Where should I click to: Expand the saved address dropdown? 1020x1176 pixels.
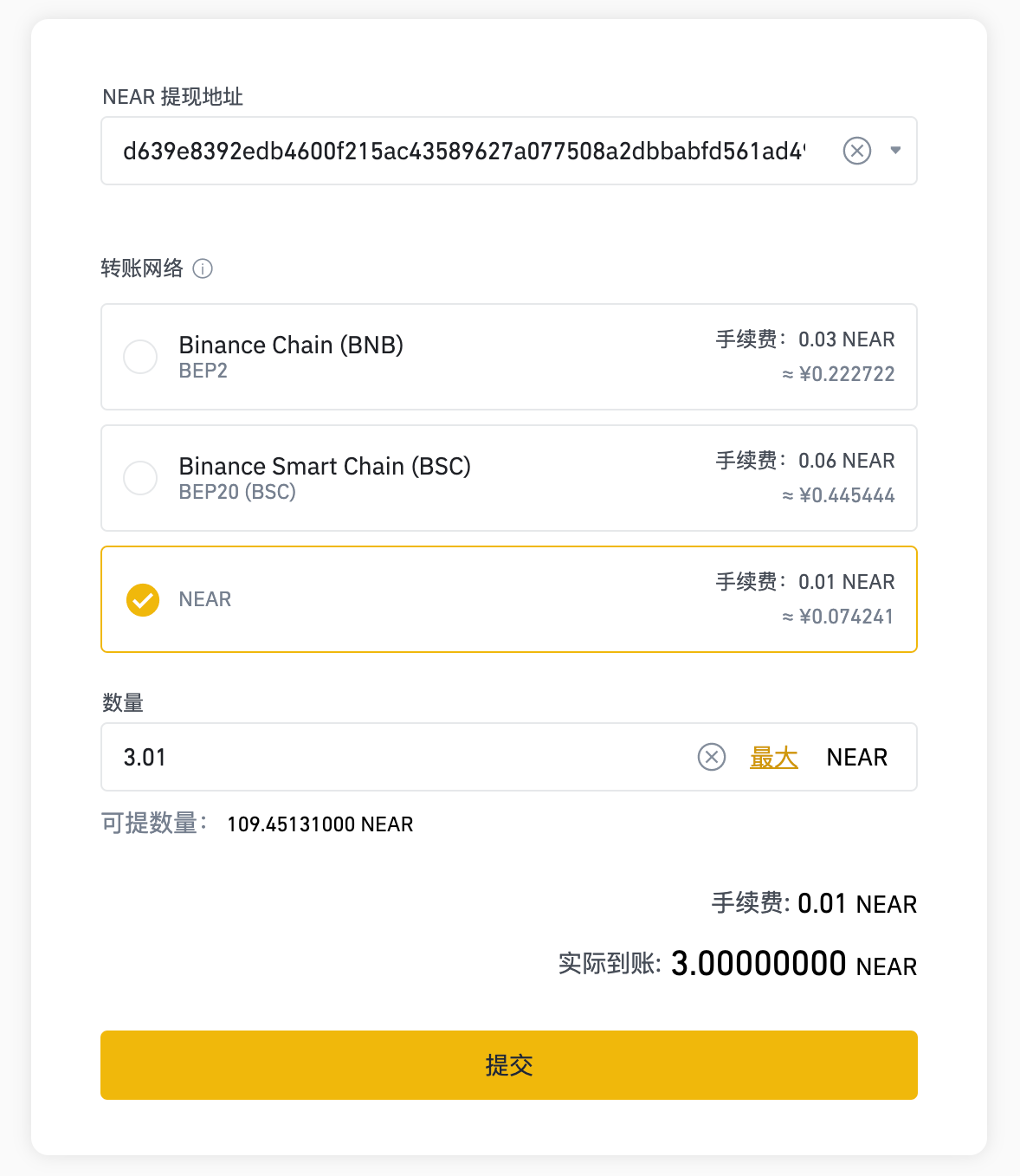point(895,151)
